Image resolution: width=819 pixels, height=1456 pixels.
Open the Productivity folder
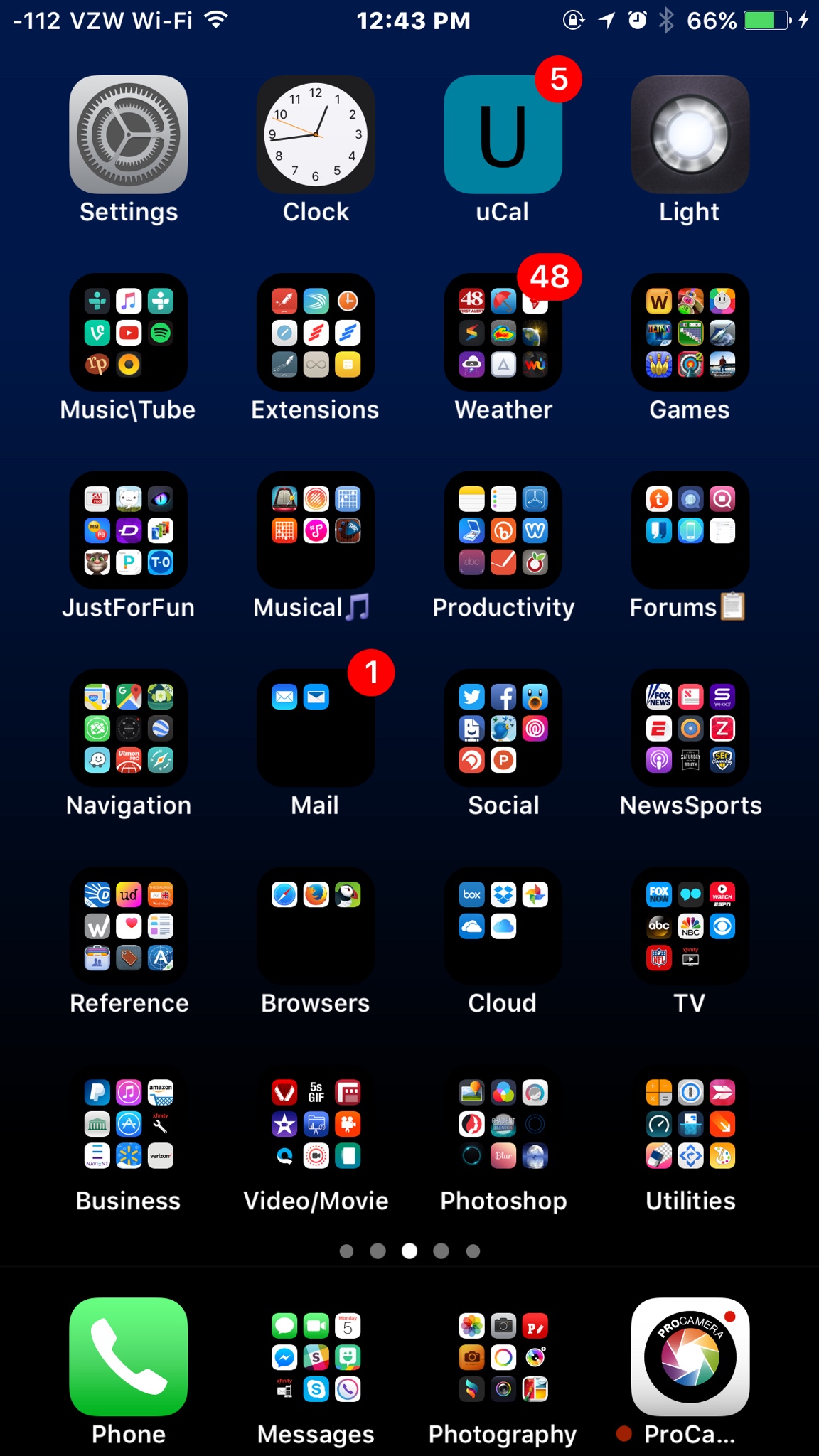[x=503, y=530]
